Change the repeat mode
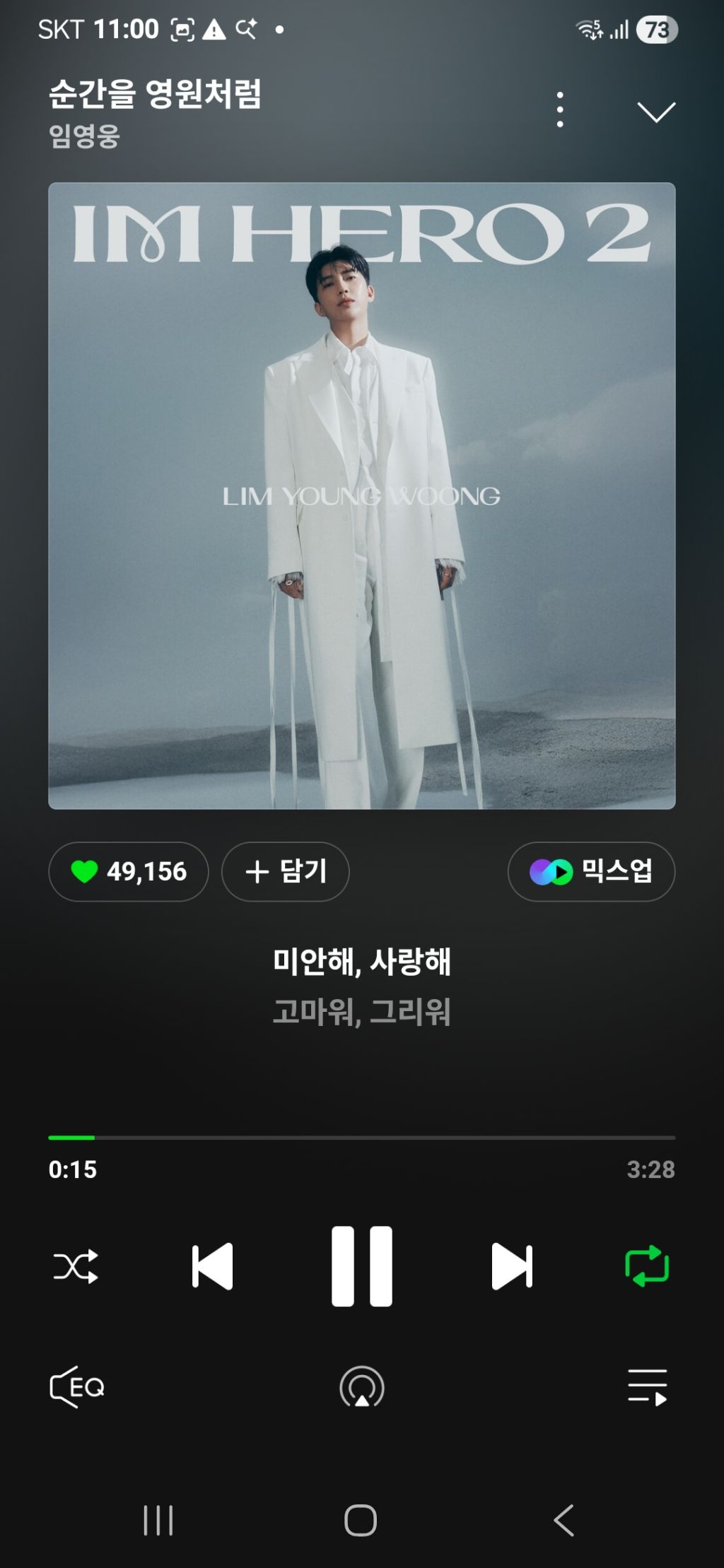This screenshot has width=724, height=1568. (647, 1266)
